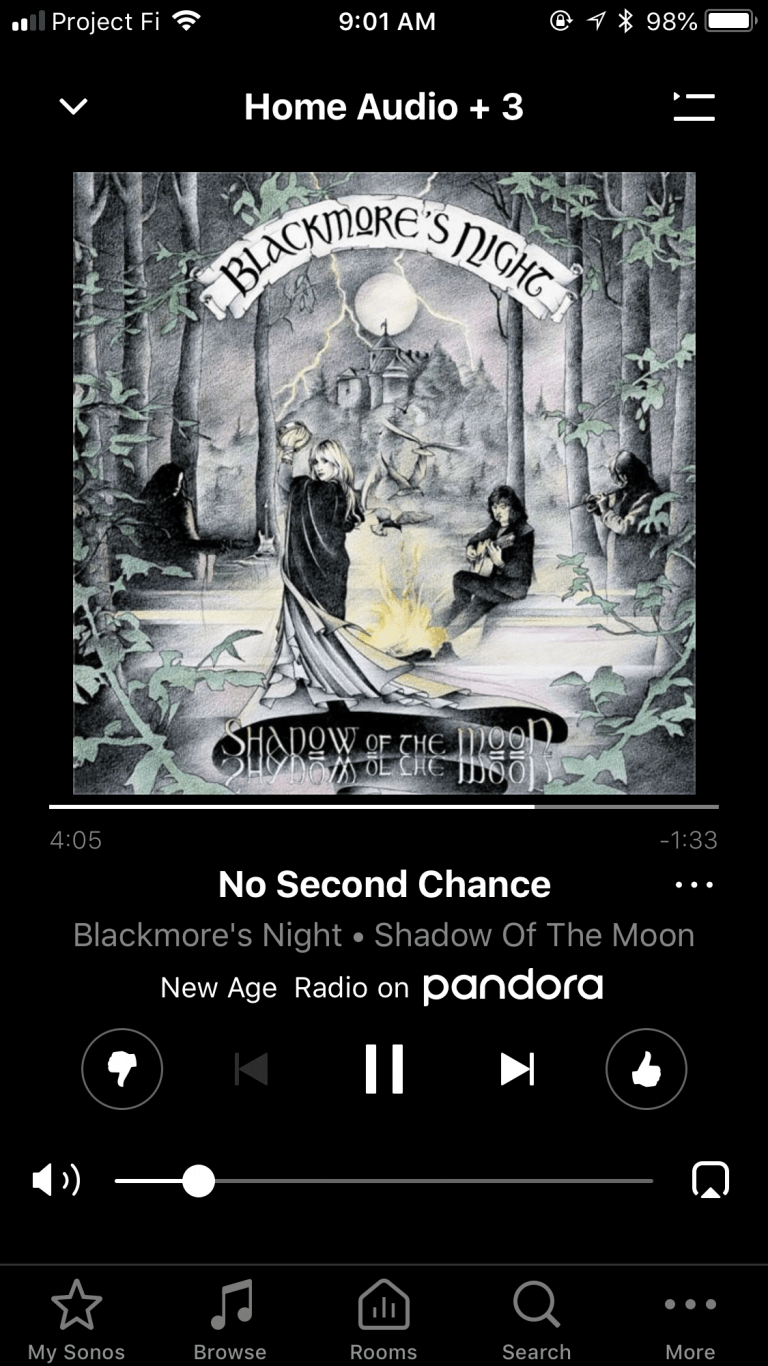Collapse the now playing screen
This screenshot has width=768, height=1366.
[73, 107]
